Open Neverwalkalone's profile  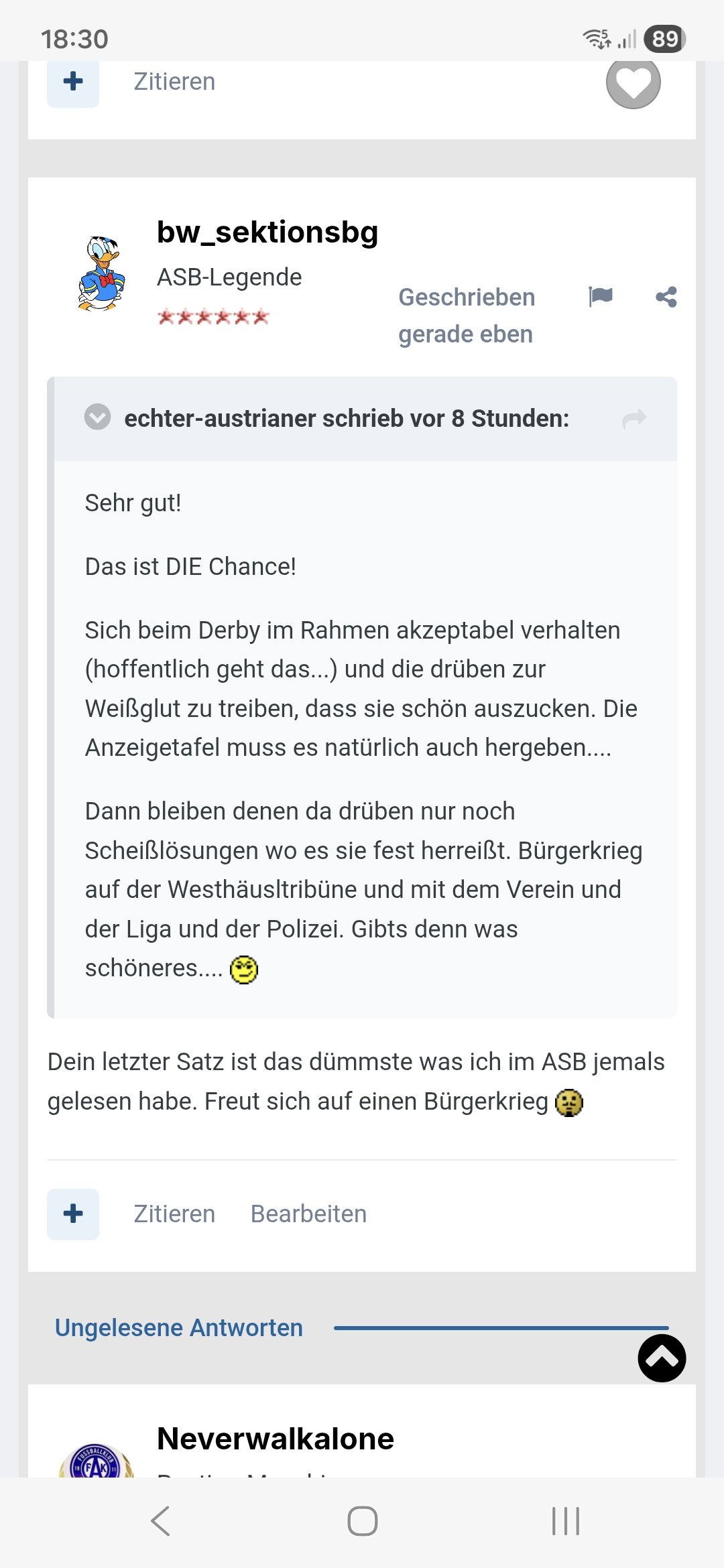pyautogui.click(x=275, y=1439)
